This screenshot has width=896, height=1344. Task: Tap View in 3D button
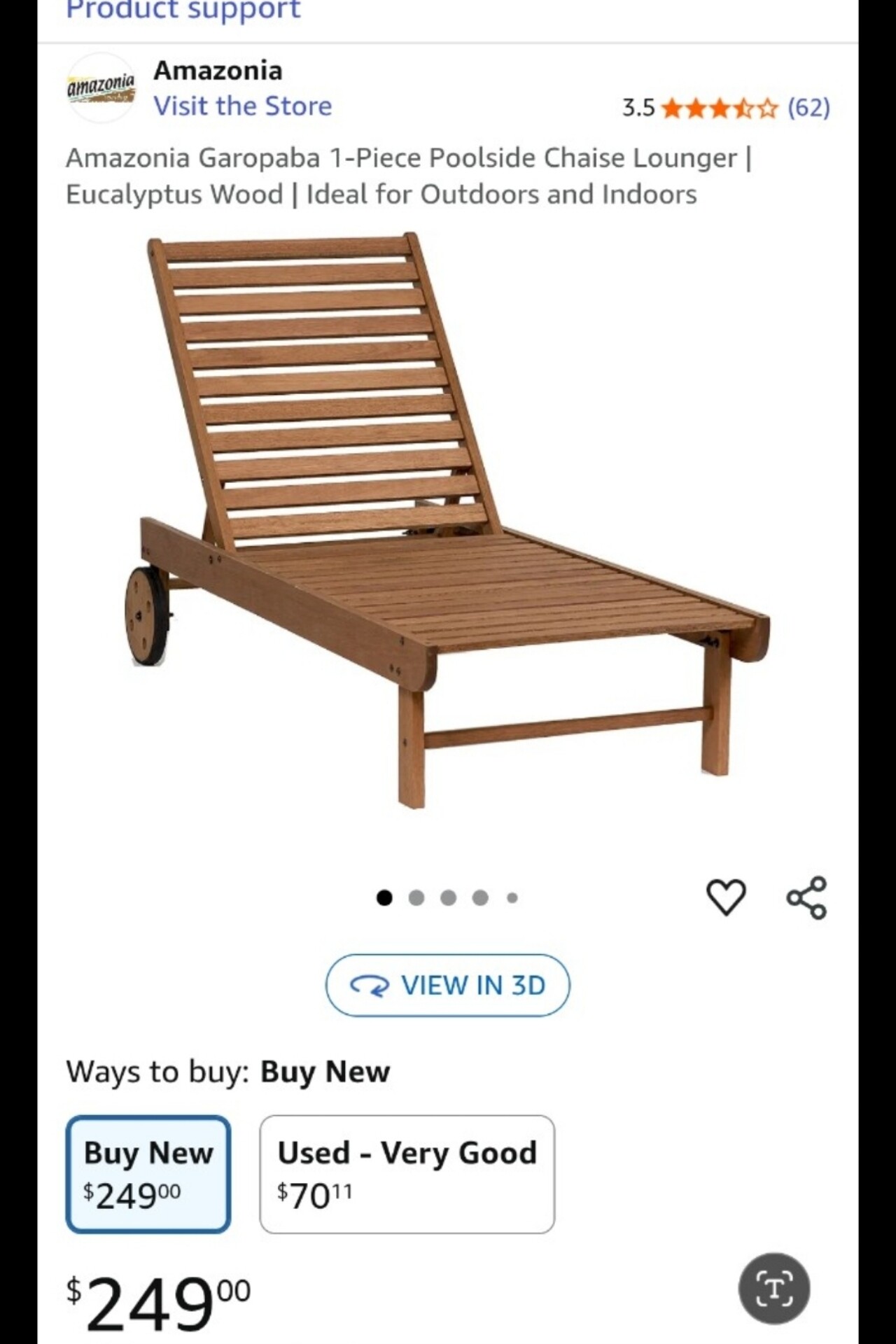(448, 985)
